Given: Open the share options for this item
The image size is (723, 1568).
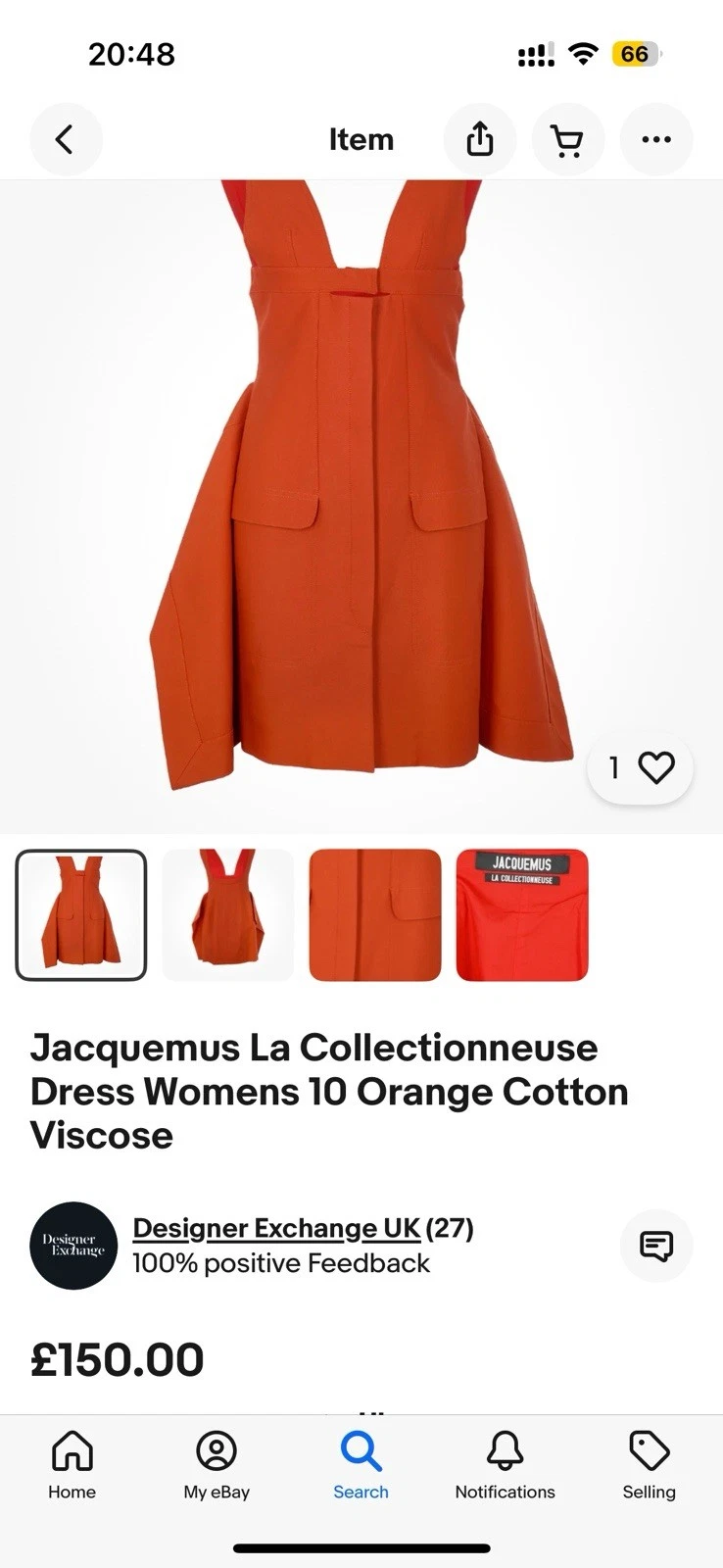Looking at the screenshot, I should (479, 138).
